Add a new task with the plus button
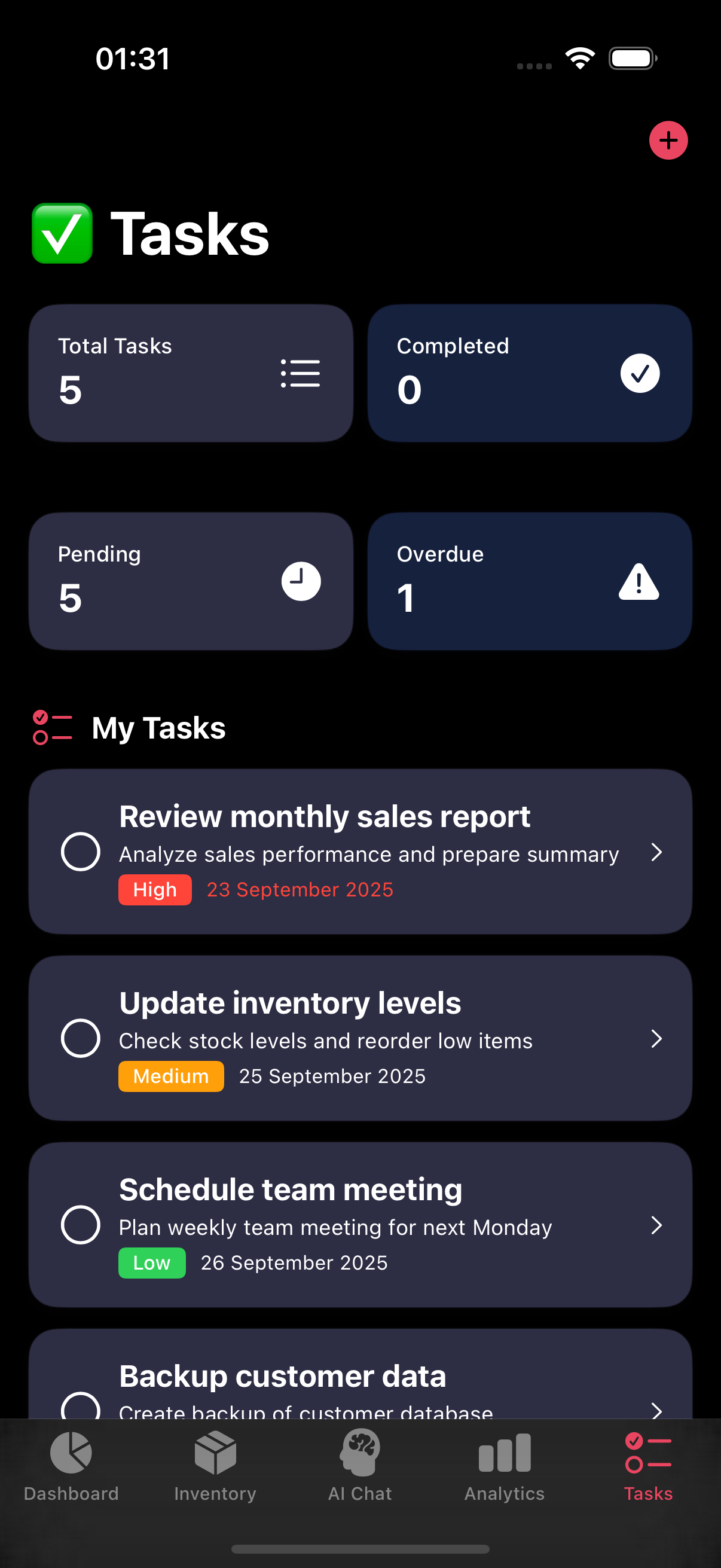The height and width of the screenshot is (1568, 721). pos(668,141)
